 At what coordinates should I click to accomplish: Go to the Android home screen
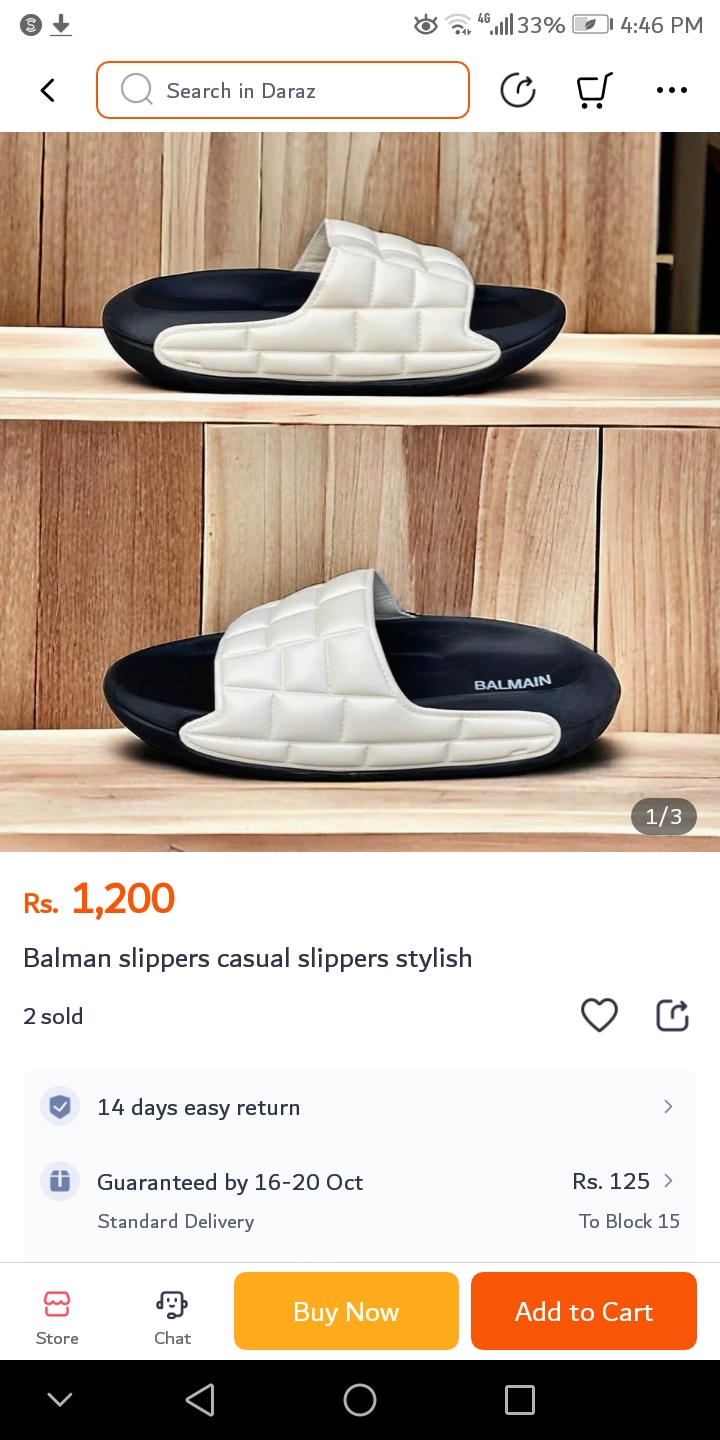[360, 1400]
